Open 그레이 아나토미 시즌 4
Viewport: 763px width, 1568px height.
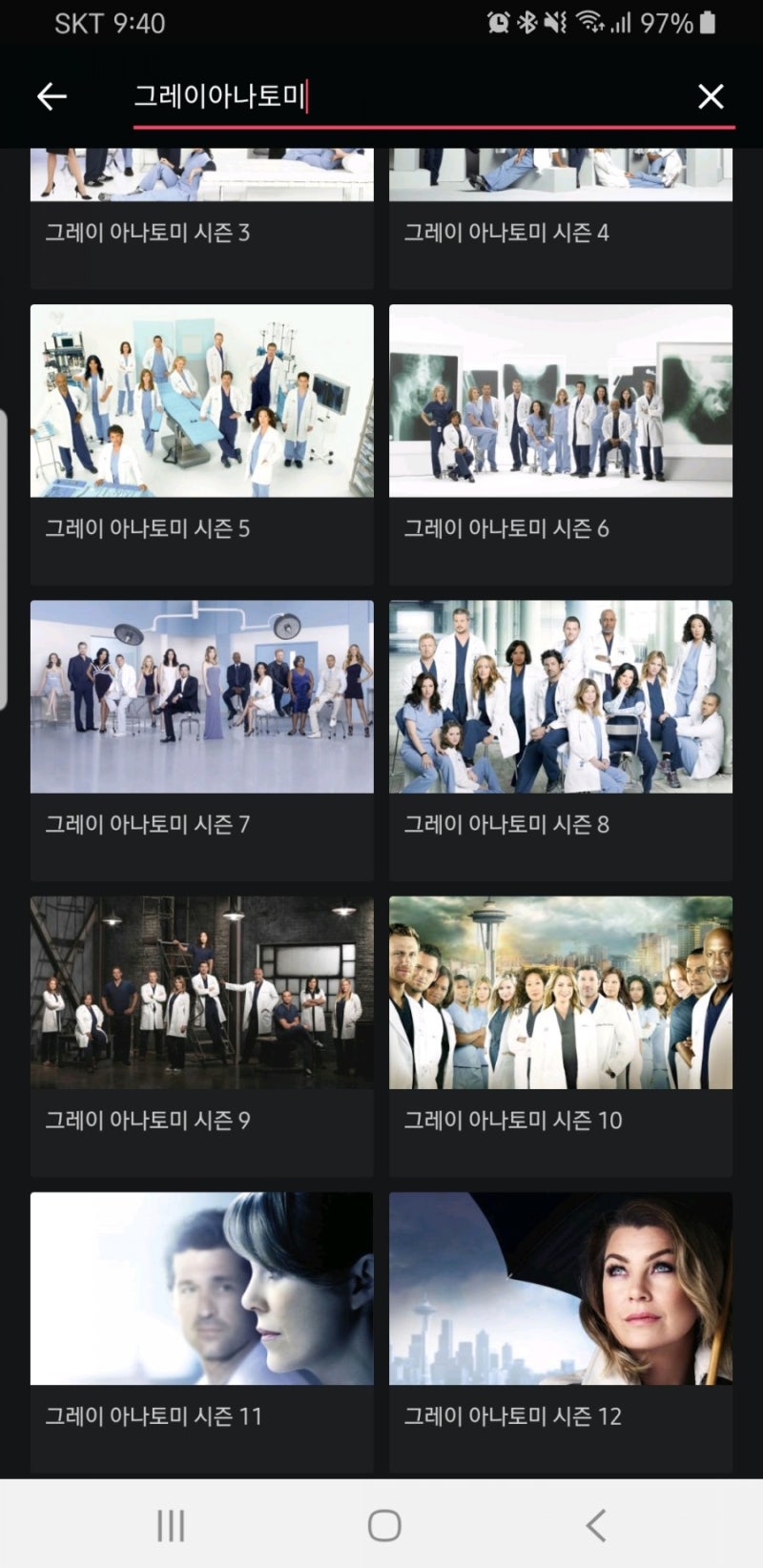click(560, 219)
